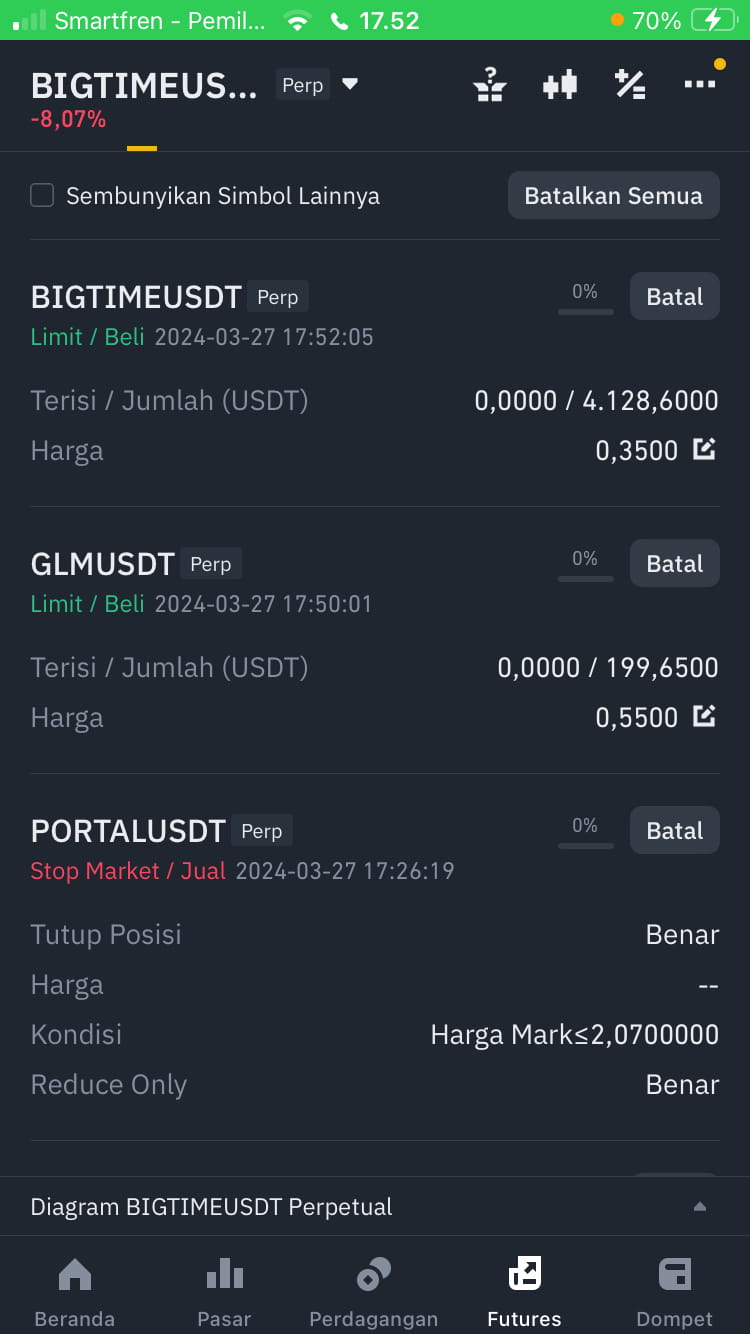Open the Pasar markets icon
Image resolution: width=750 pixels, height=1334 pixels.
[x=224, y=1285]
